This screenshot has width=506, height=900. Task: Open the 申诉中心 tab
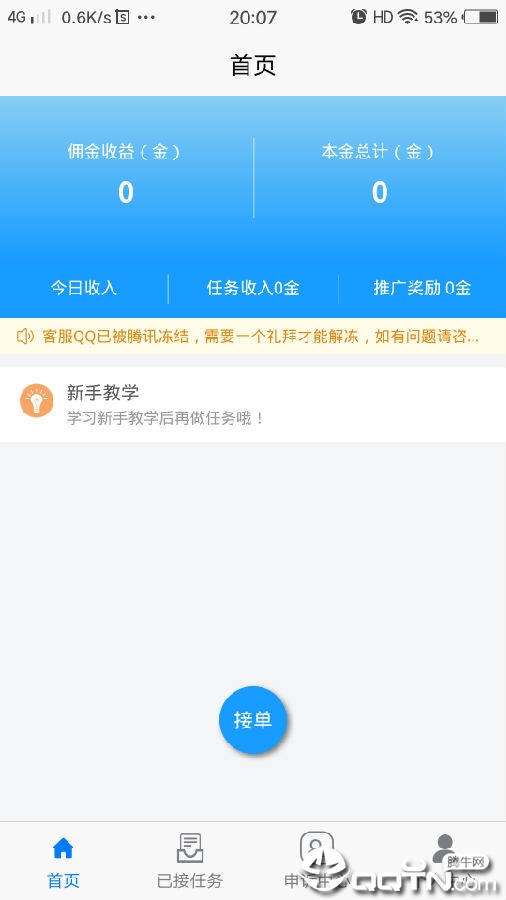pyautogui.click(x=317, y=861)
